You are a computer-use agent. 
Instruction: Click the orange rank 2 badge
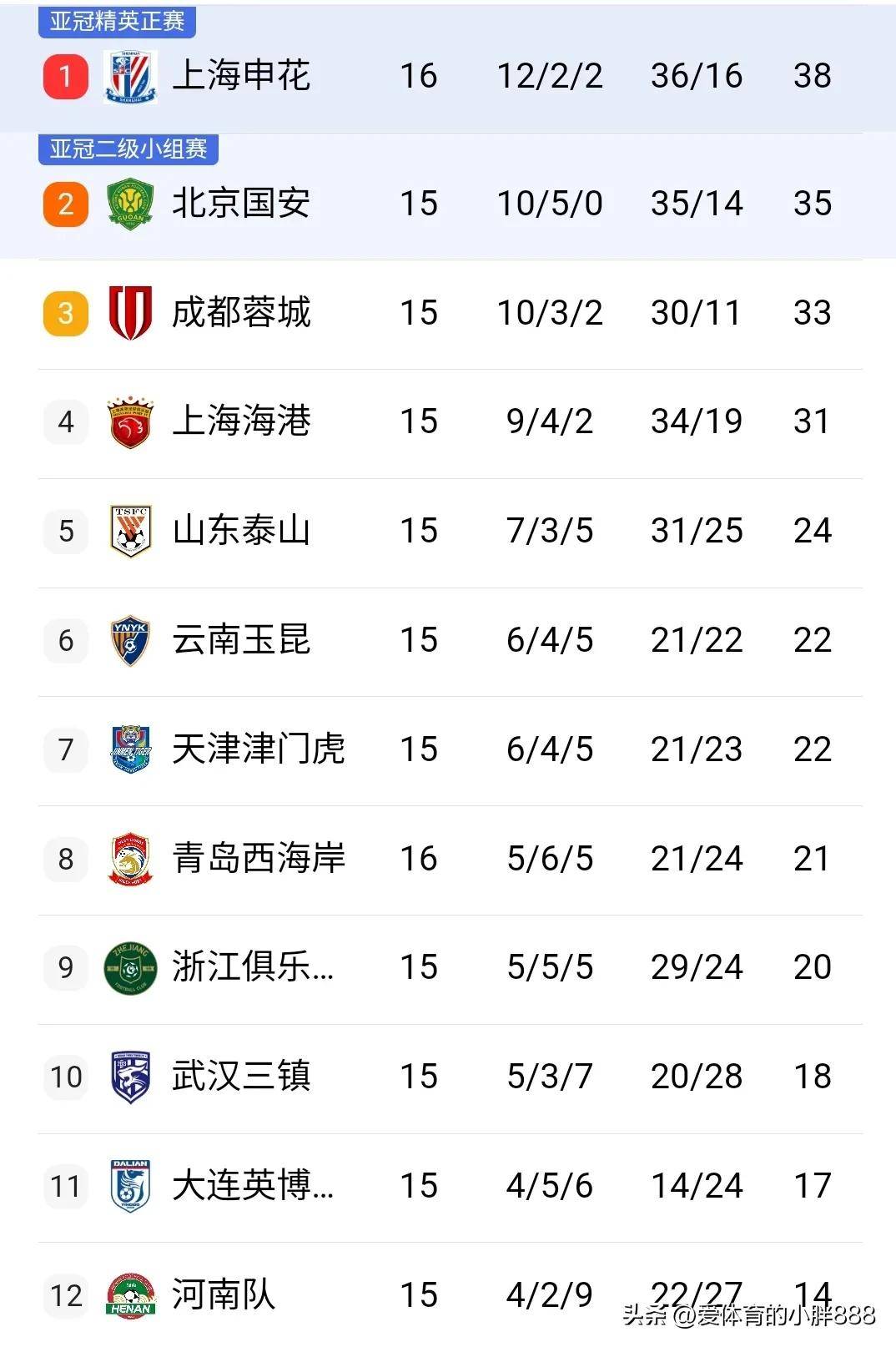click(x=64, y=203)
